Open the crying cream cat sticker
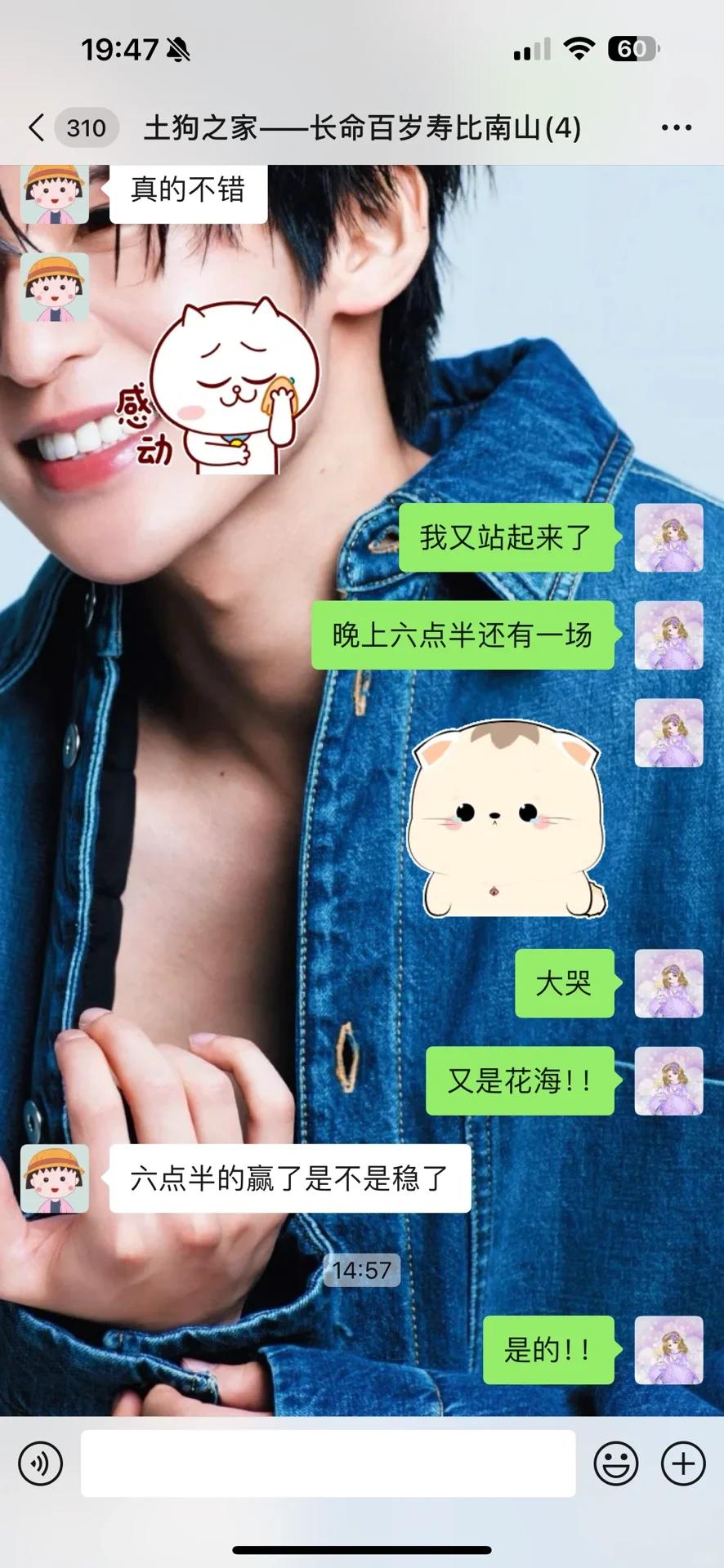Screen dimensions: 724x1568 pos(507,818)
